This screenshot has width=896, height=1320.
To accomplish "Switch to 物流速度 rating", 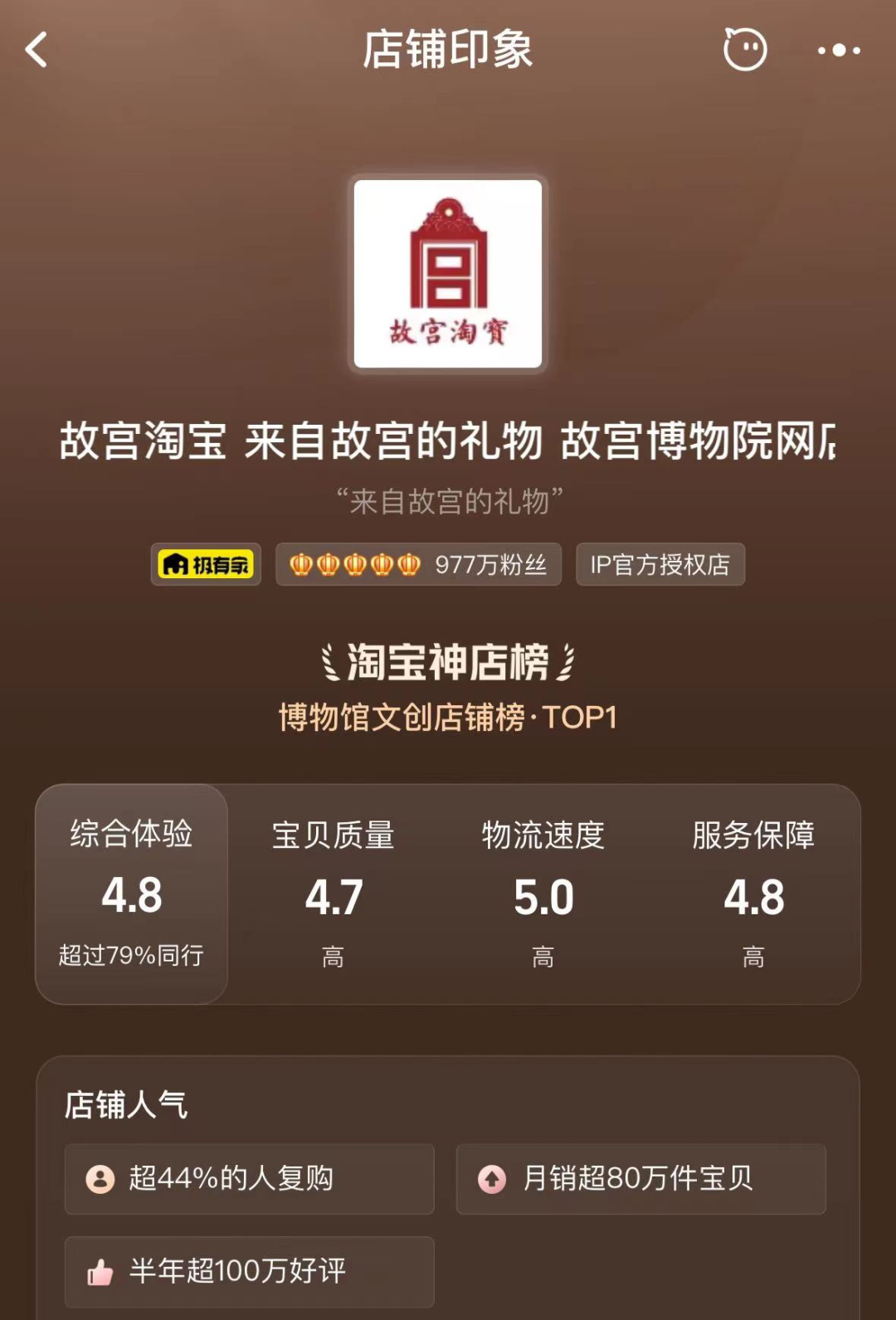I will pyautogui.click(x=543, y=894).
